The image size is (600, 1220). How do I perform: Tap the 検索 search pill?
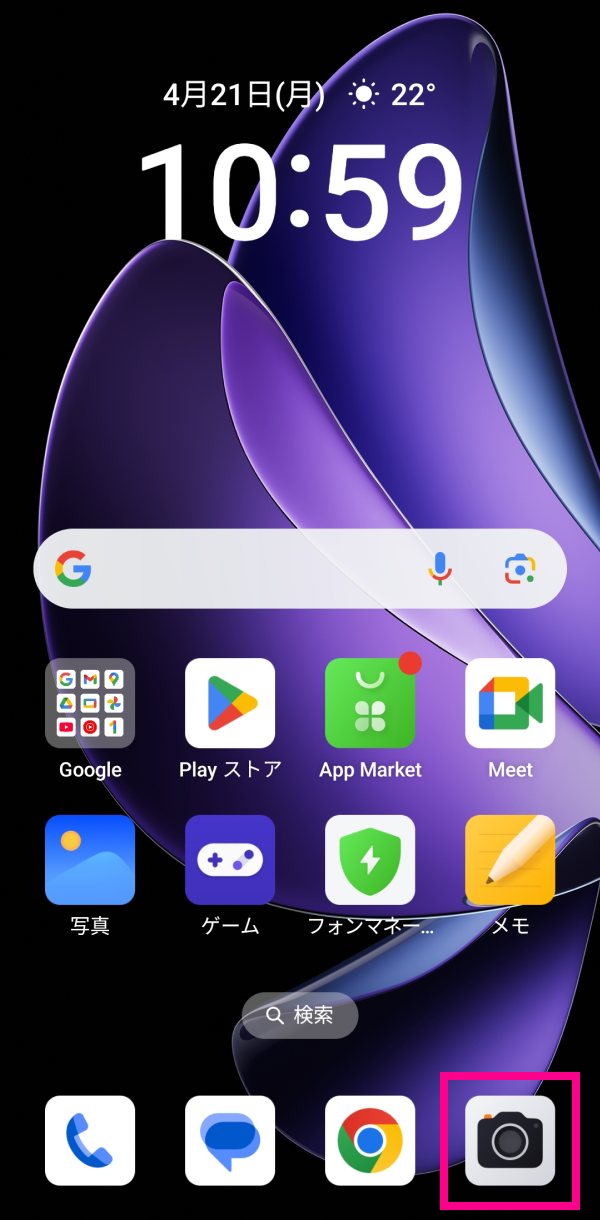click(x=300, y=1015)
